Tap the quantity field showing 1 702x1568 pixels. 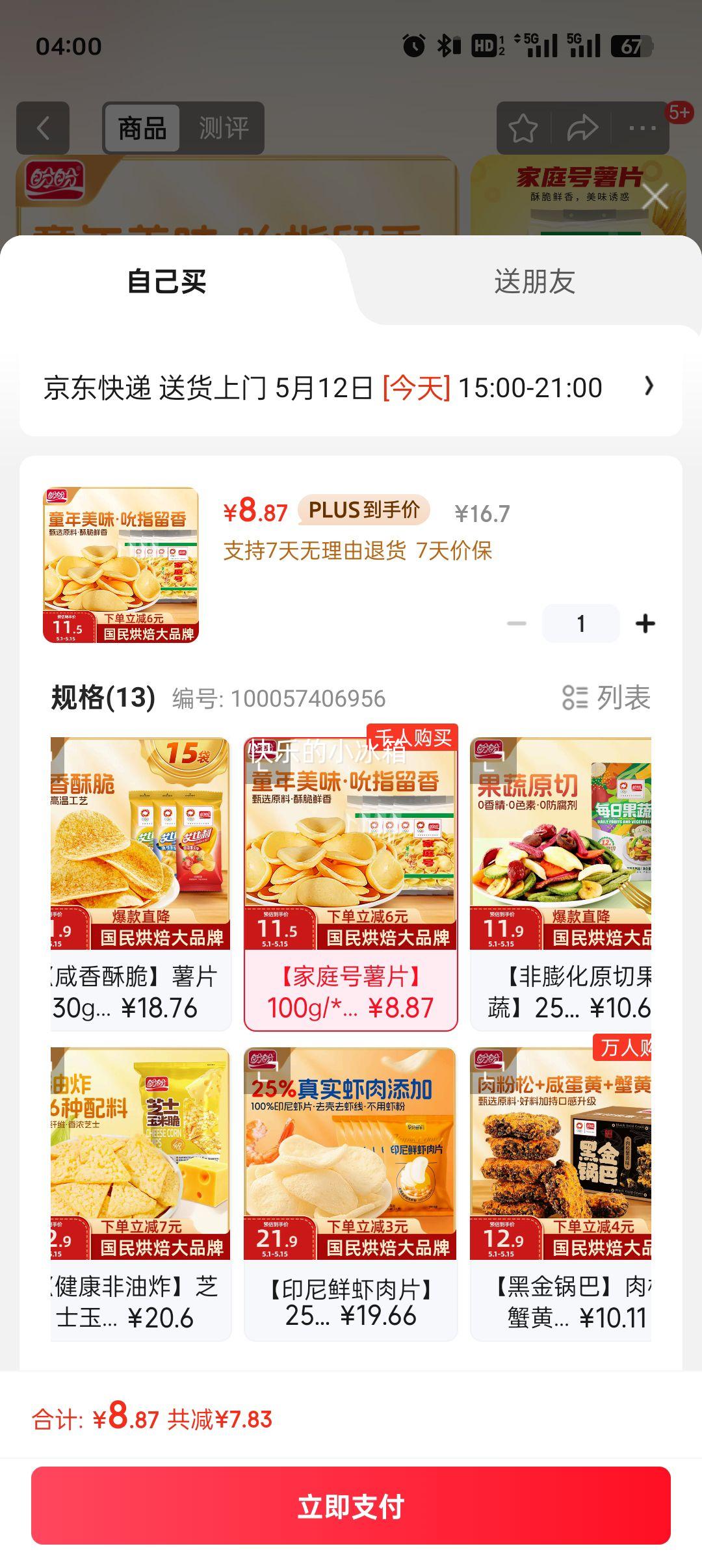(x=580, y=623)
